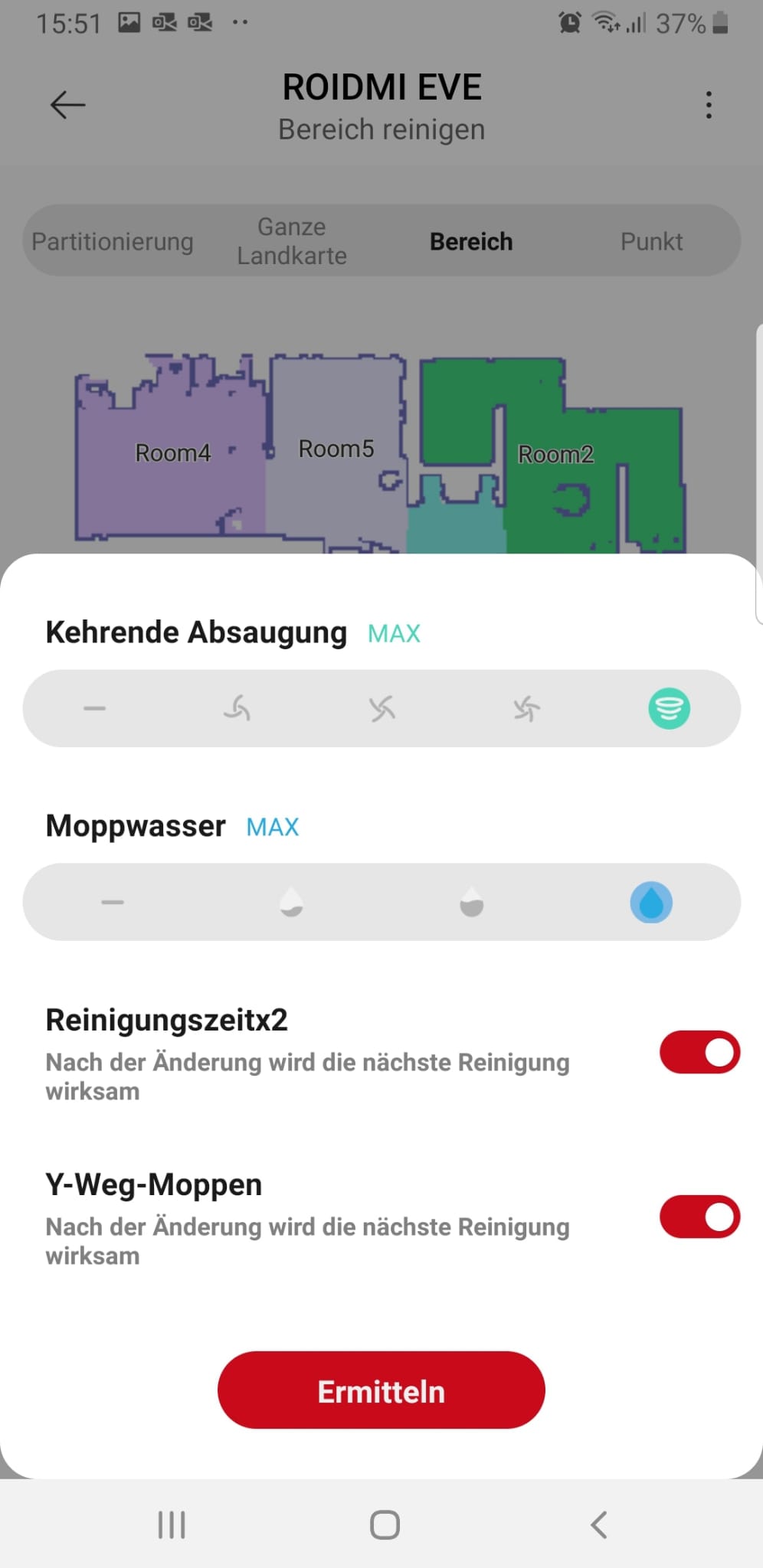
Task: Go back using the top arrow
Action: pyautogui.click(x=67, y=105)
